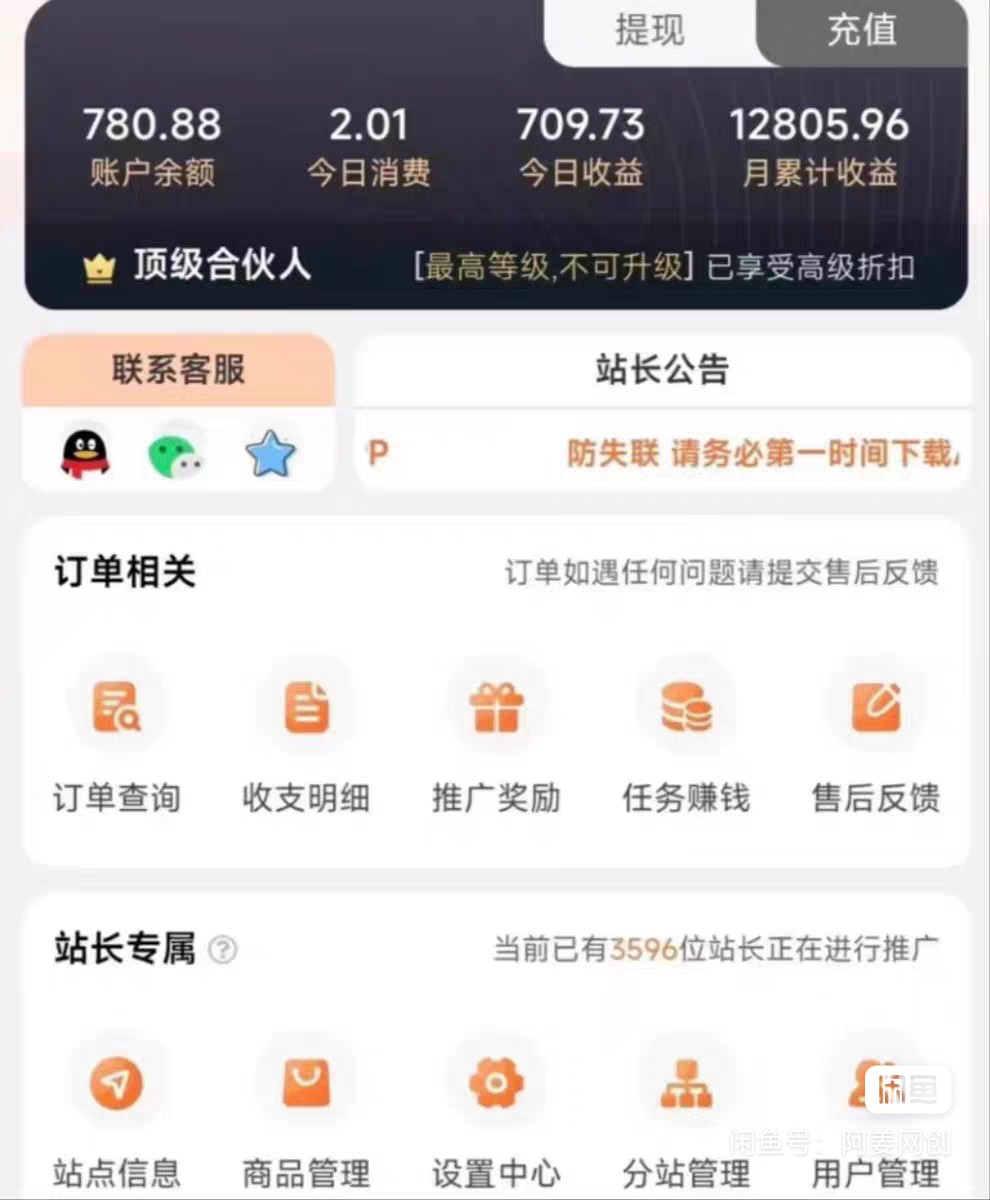Tap the 提现 withdraw button
Screen dimensions: 990x1200
coord(650,31)
